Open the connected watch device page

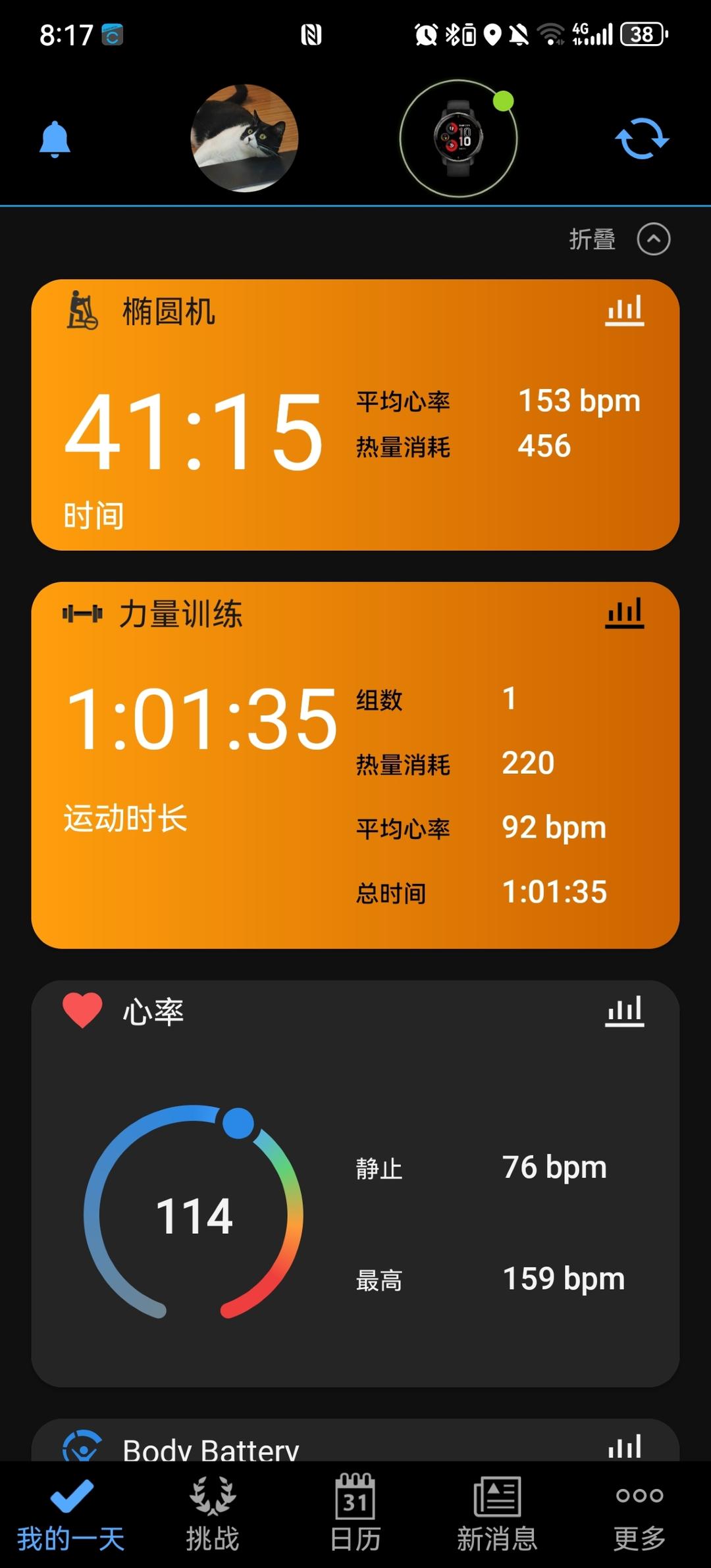click(x=458, y=138)
